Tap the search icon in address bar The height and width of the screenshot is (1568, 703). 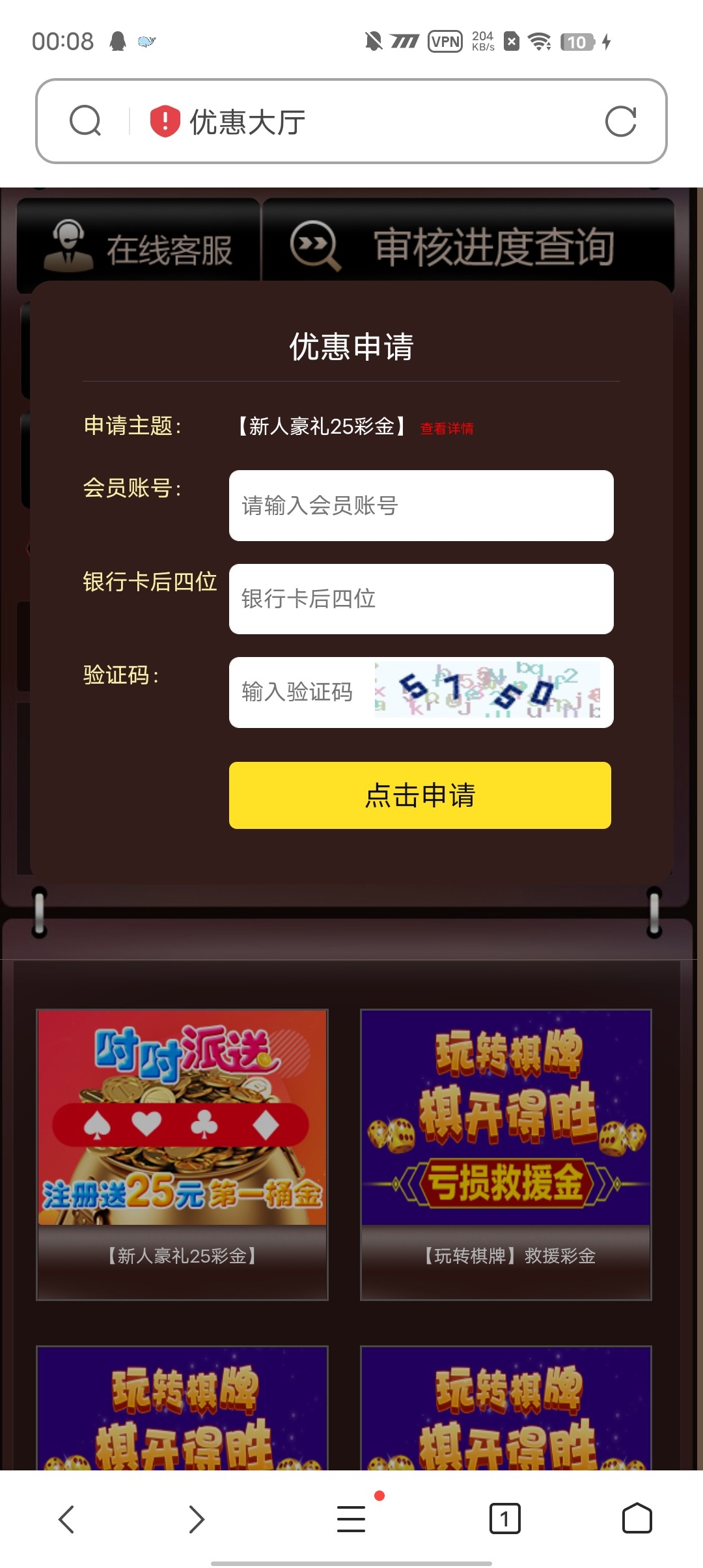click(x=85, y=121)
